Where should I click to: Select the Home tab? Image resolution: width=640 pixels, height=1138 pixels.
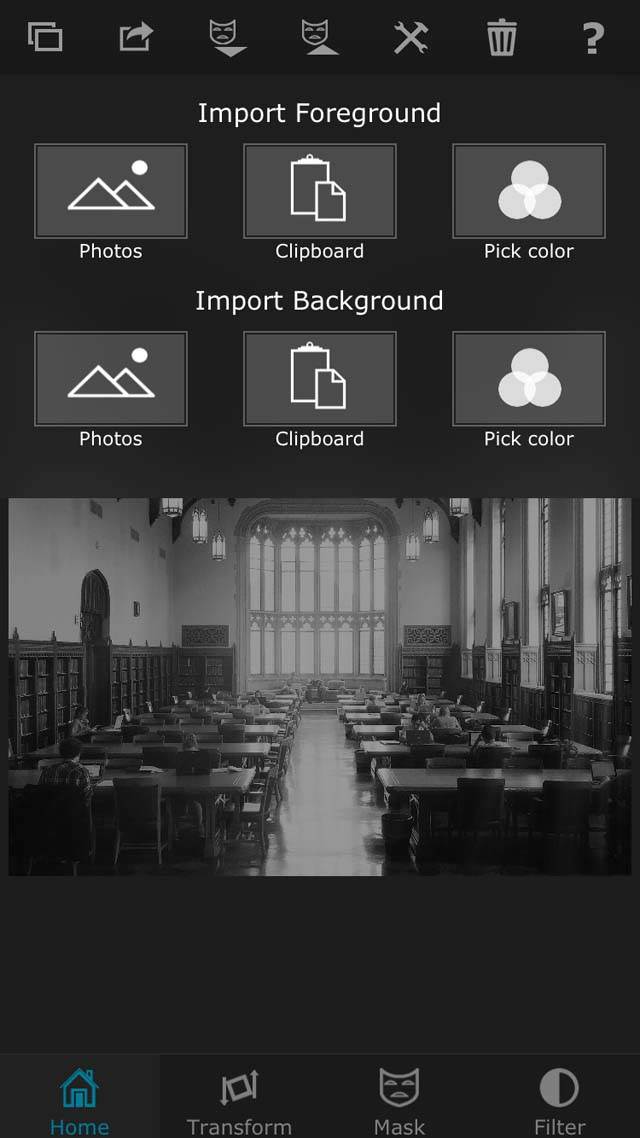(x=80, y=1100)
